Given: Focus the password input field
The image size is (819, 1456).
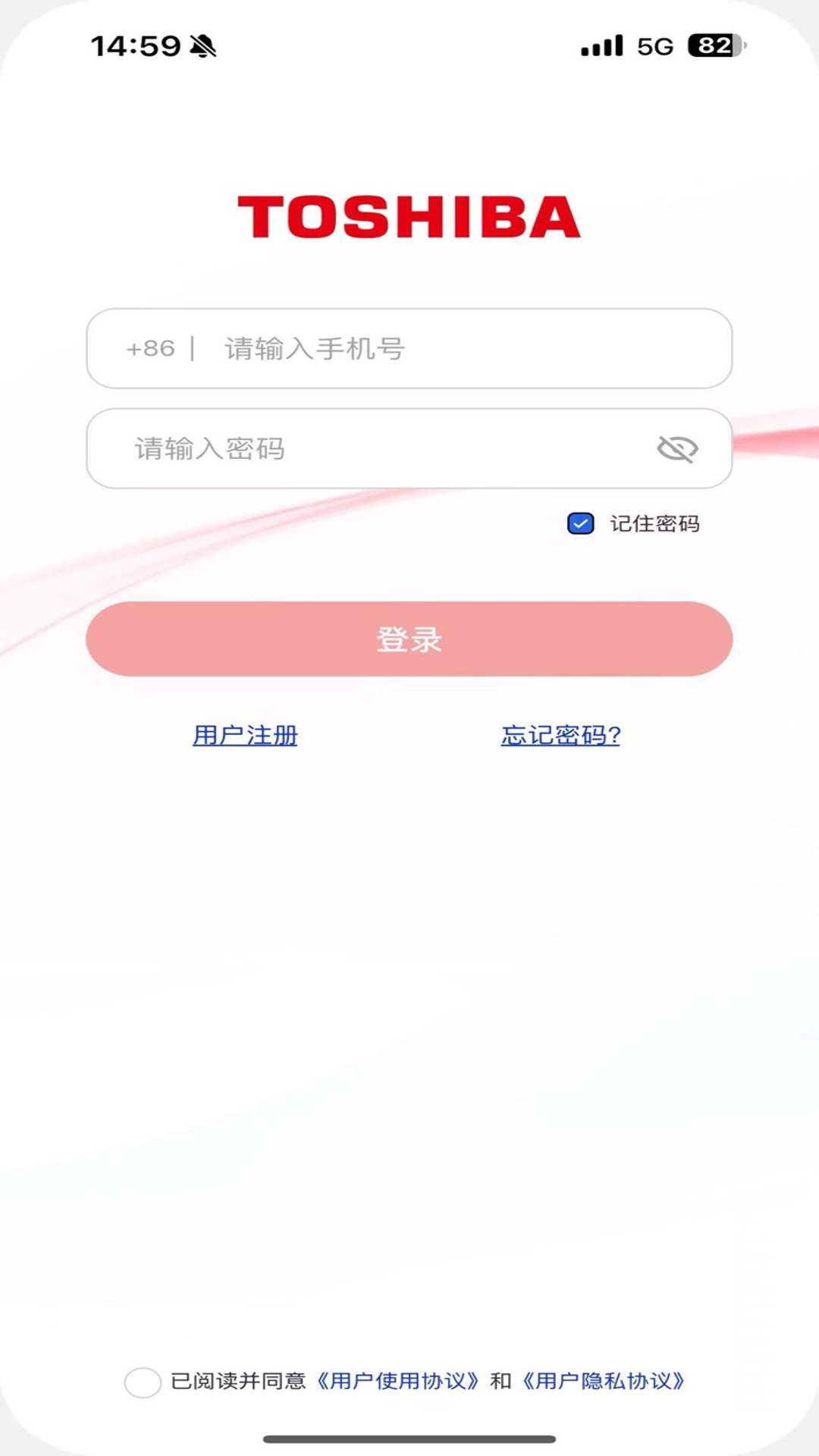Looking at the screenshot, I should (409, 448).
